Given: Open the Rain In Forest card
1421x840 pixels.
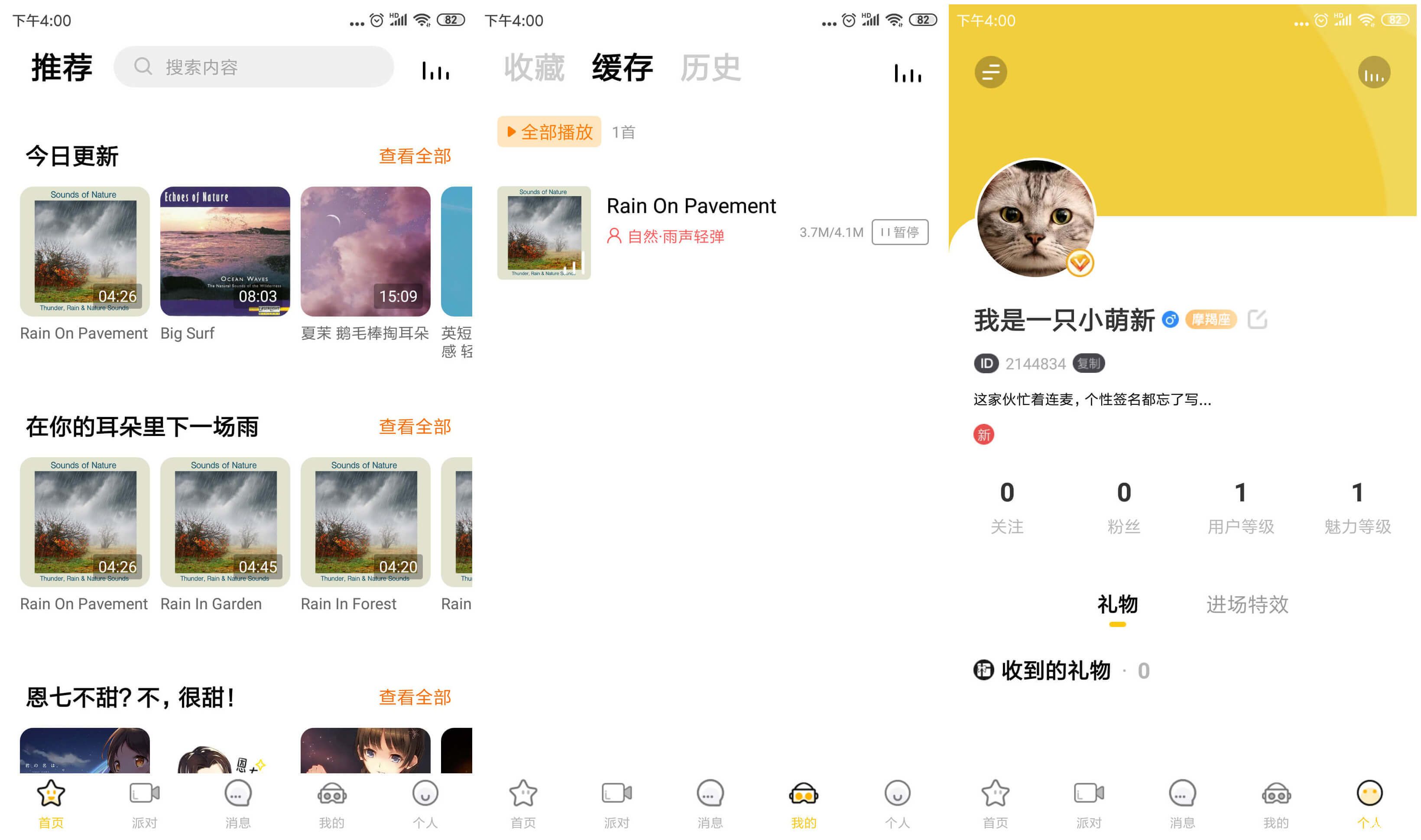Looking at the screenshot, I should [365, 523].
